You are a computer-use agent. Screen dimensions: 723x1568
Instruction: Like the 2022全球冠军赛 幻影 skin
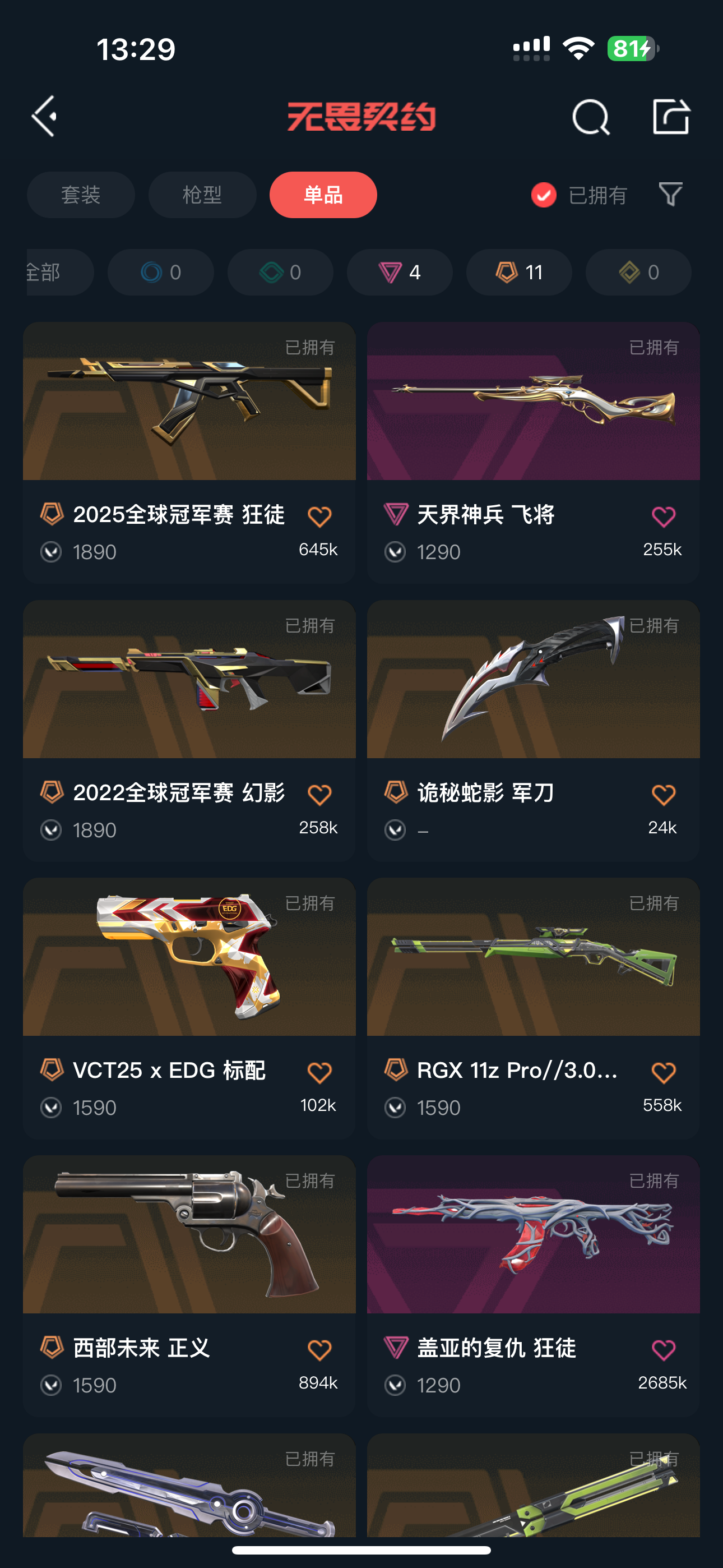pyautogui.click(x=319, y=794)
